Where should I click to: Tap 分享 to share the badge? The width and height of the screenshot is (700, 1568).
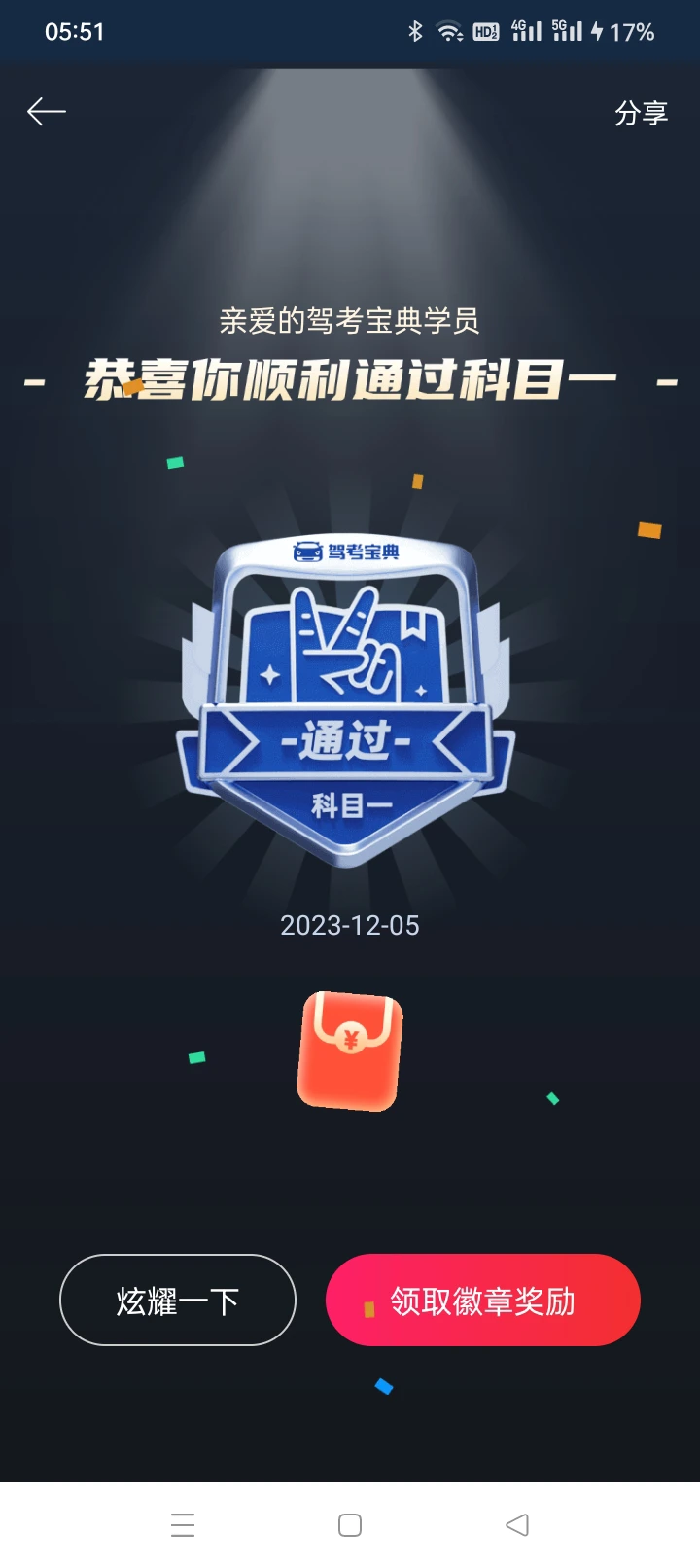(x=641, y=113)
